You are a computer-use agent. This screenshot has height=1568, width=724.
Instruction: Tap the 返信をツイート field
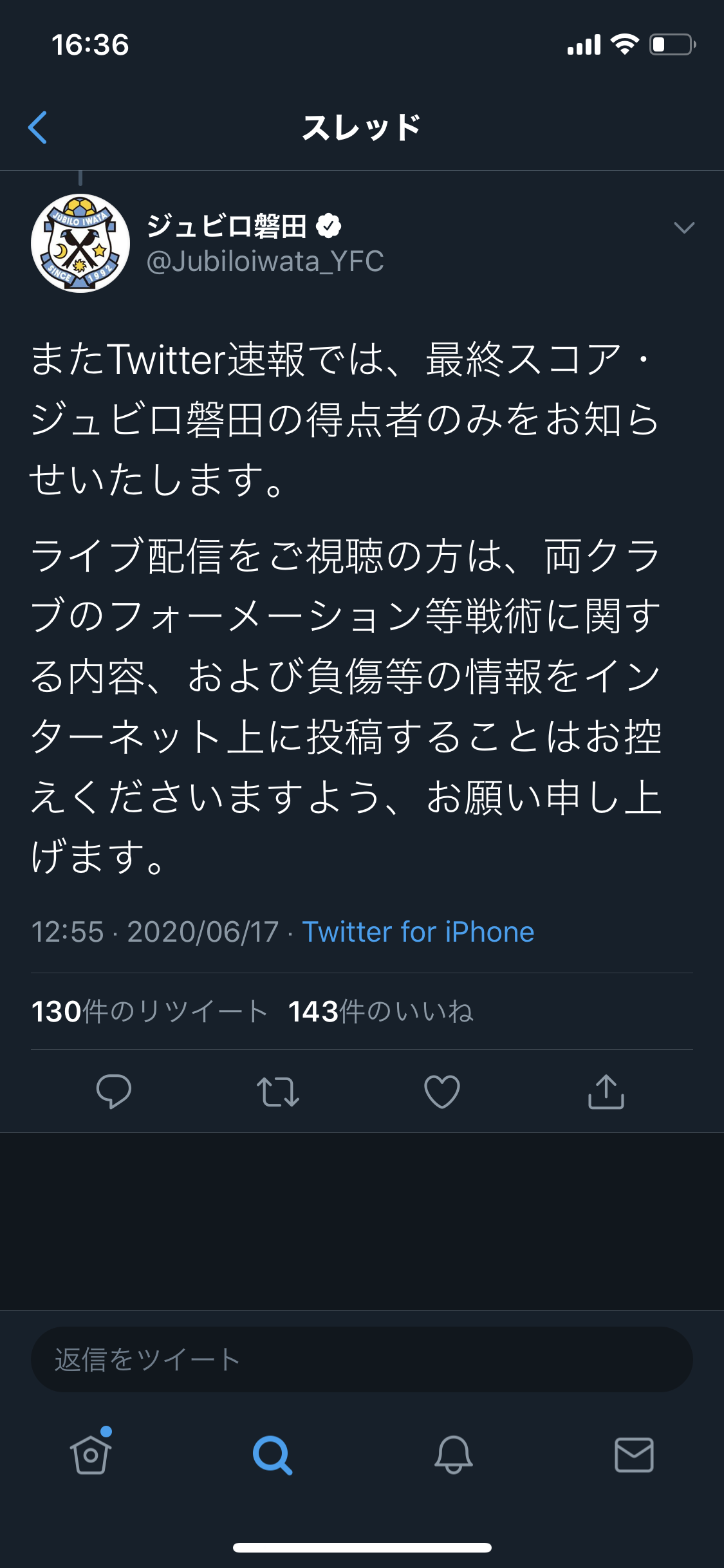(x=362, y=1359)
